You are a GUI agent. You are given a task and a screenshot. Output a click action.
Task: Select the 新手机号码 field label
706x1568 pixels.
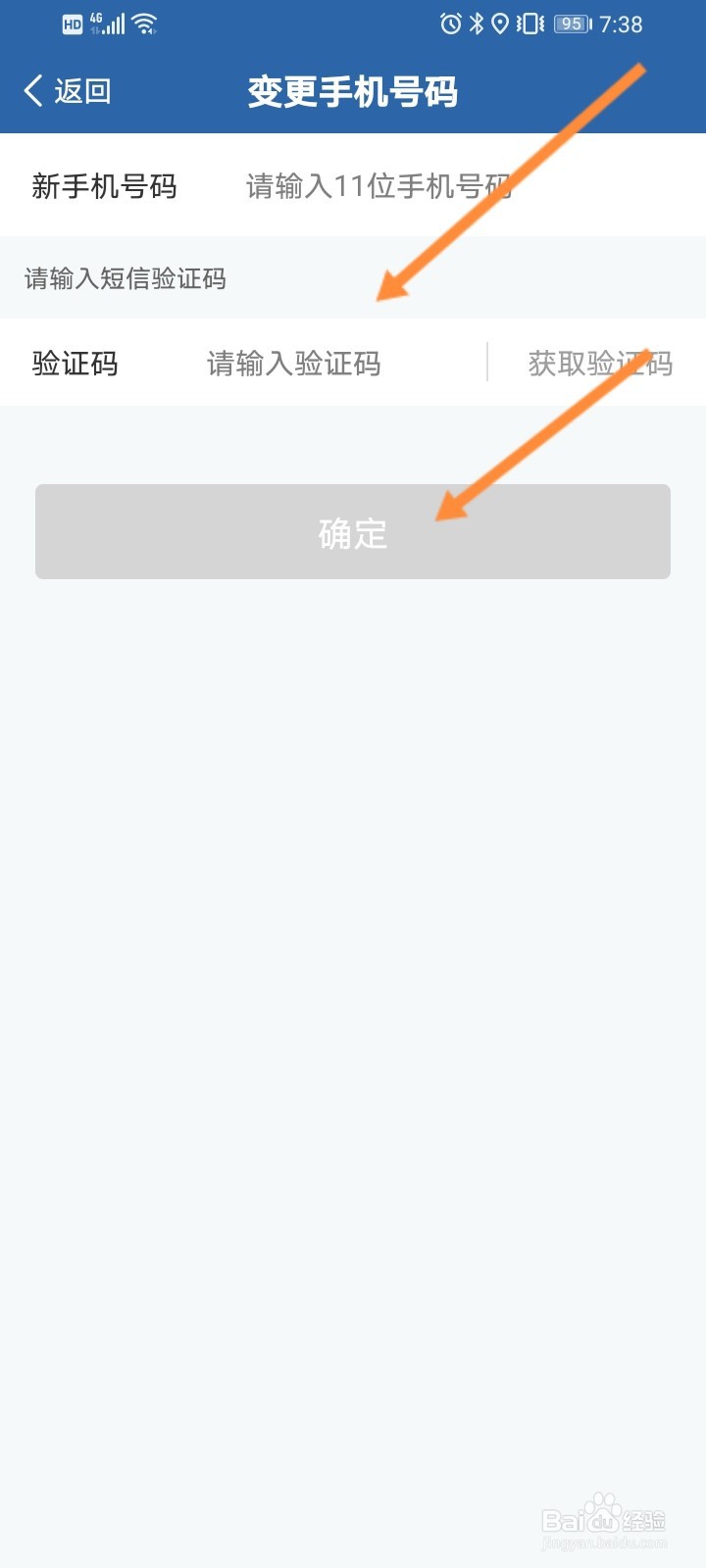coord(104,186)
